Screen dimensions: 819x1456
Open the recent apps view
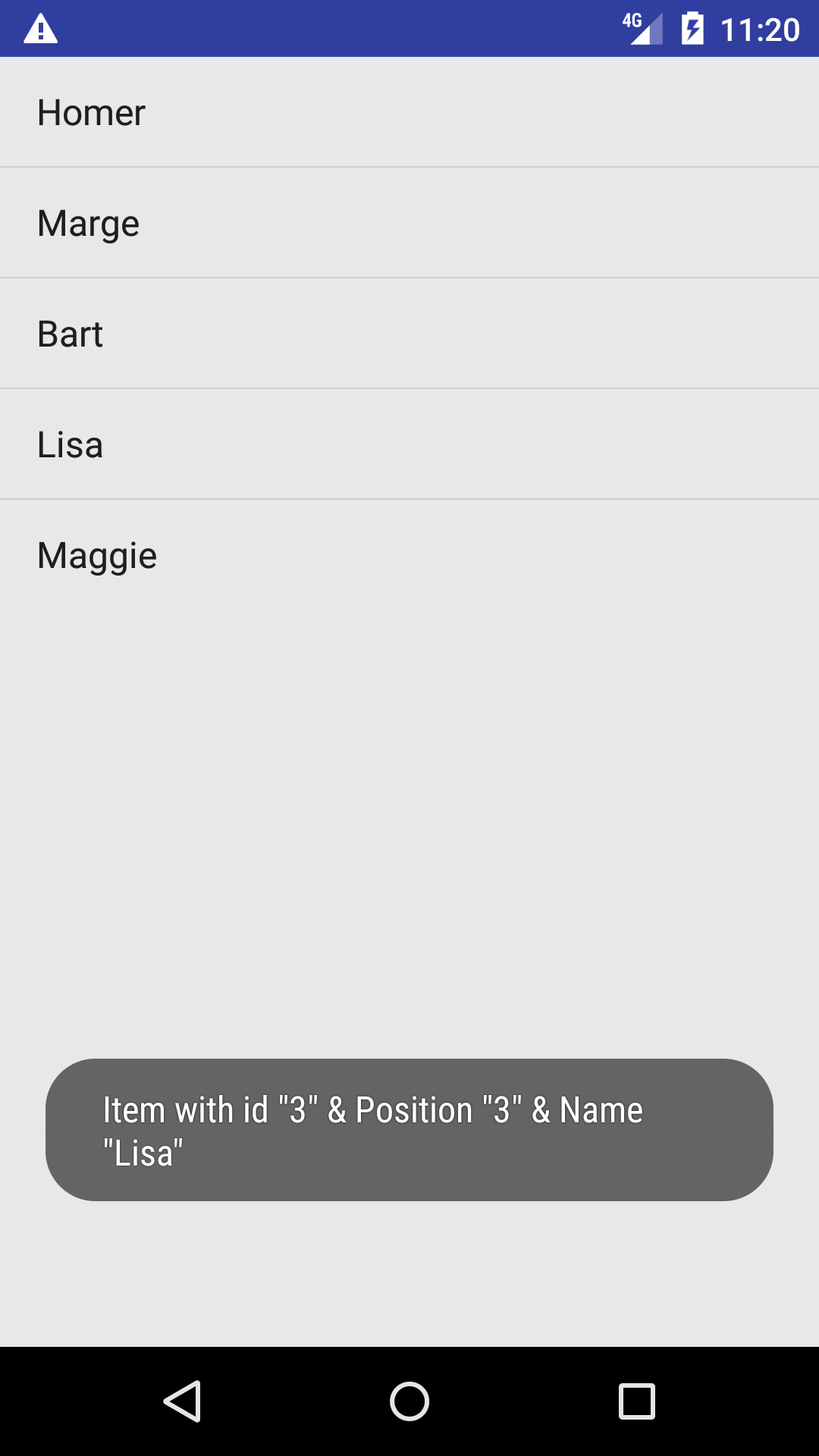pyautogui.click(x=637, y=1401)
